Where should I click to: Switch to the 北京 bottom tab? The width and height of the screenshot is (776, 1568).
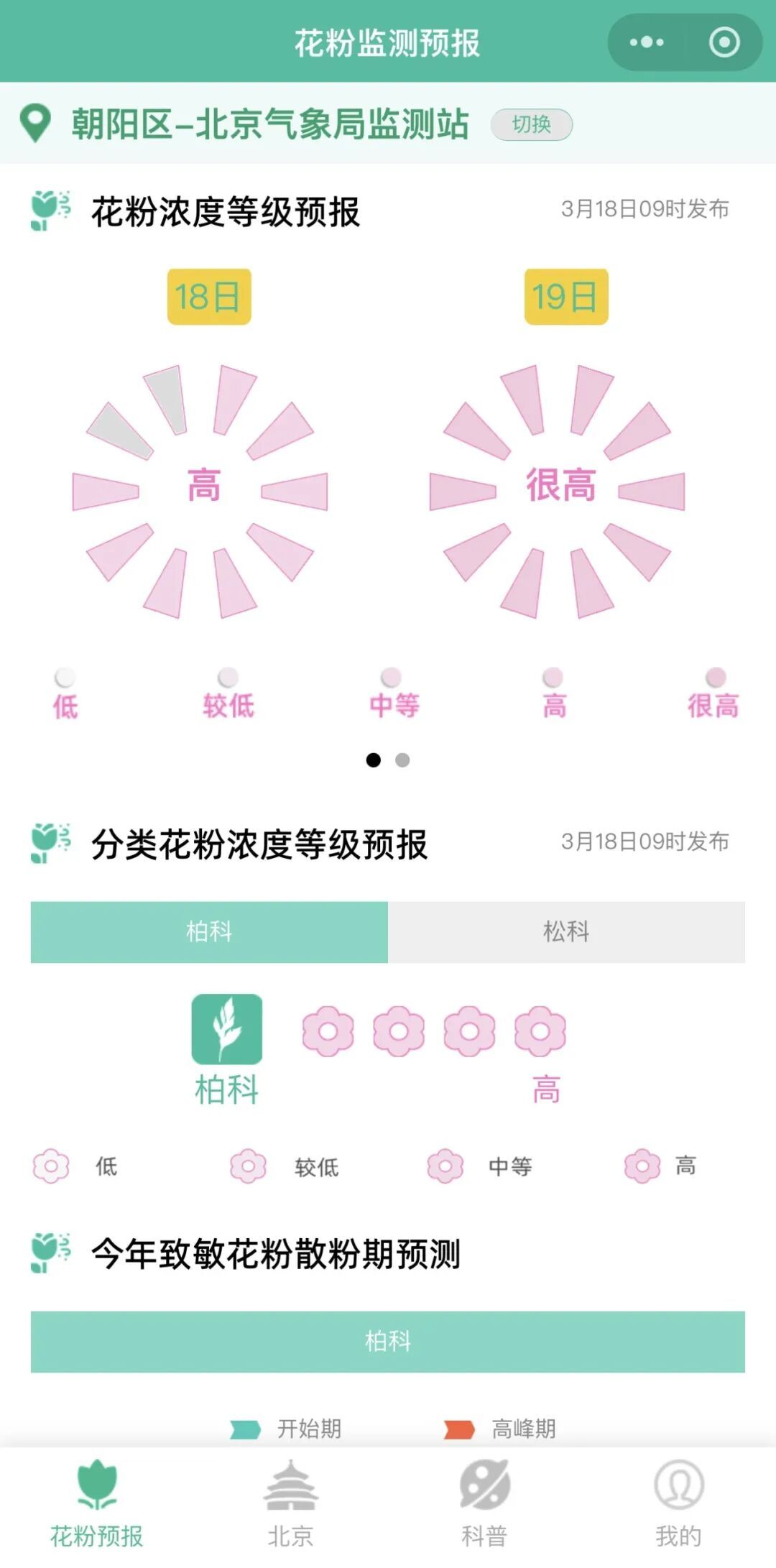[x=290, y=1505]
